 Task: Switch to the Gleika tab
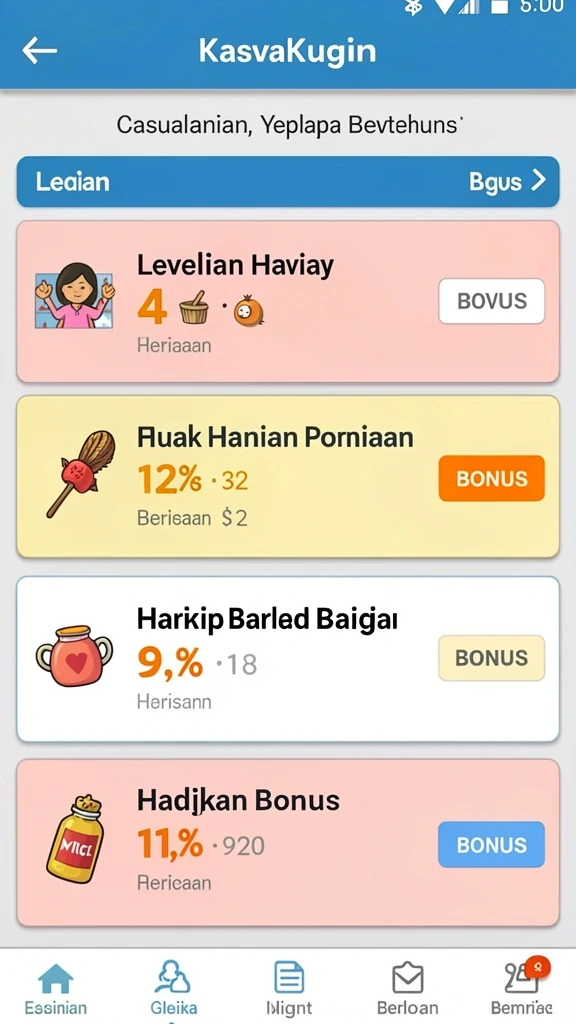(x=173, y=987)
